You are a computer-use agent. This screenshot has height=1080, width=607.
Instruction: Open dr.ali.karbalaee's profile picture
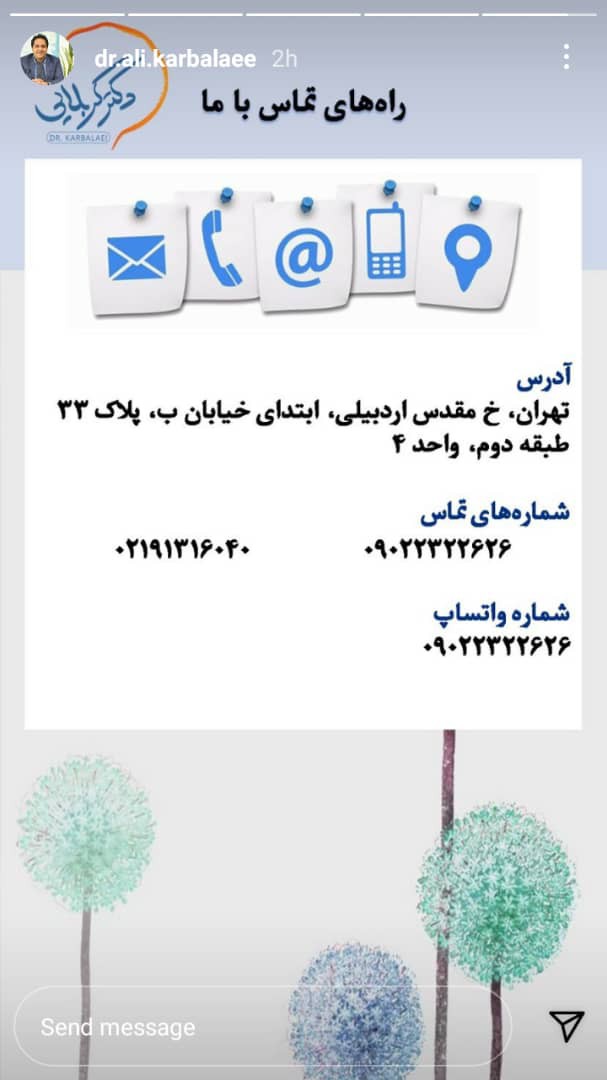46,58
